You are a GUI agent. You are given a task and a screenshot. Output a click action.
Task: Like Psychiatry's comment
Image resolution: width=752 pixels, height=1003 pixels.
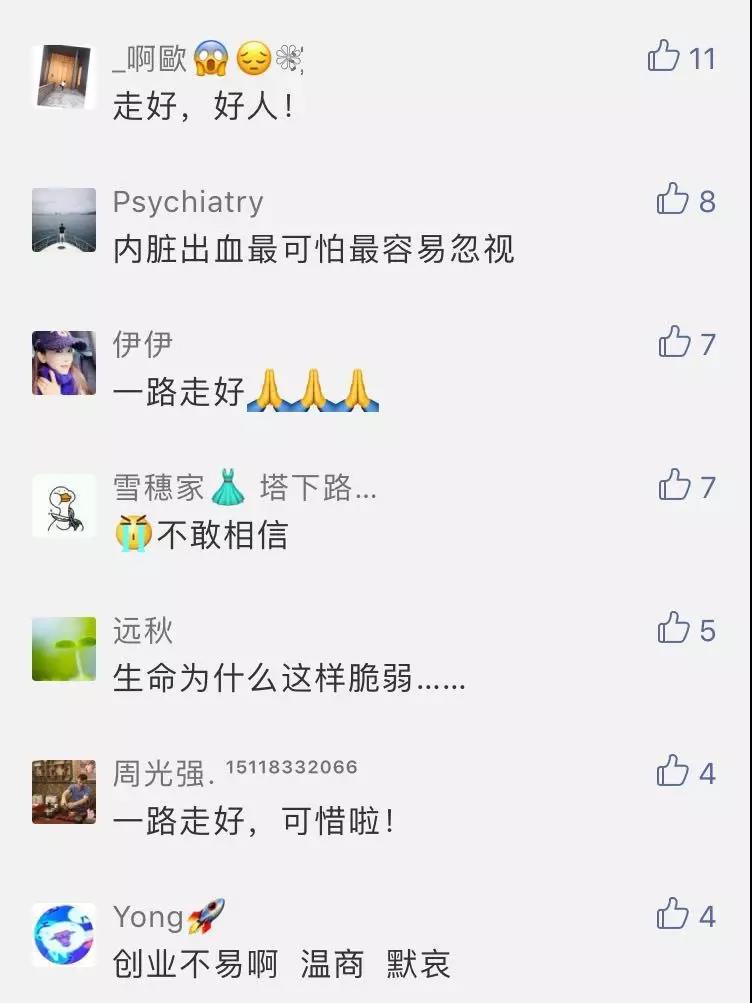tap(673, 200)
